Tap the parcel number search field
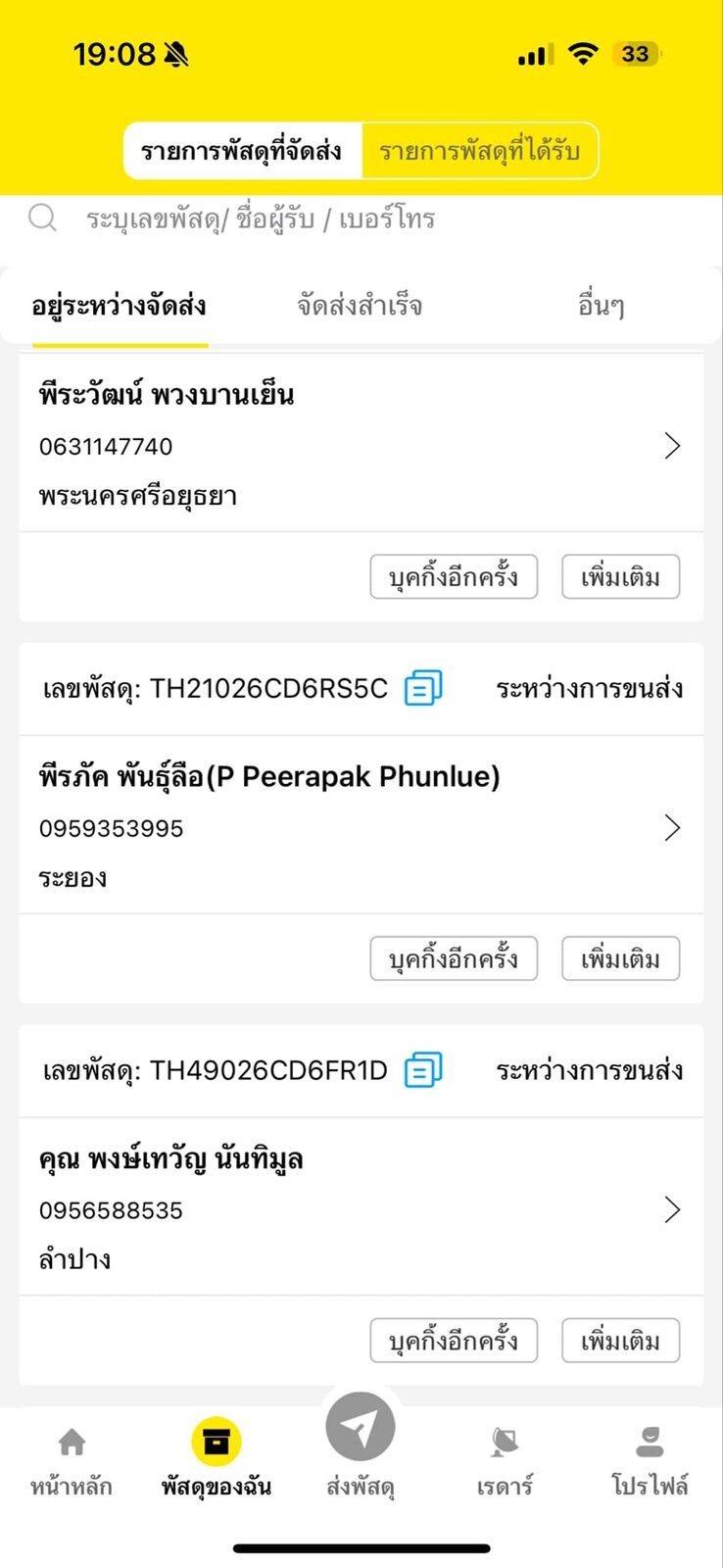Screen dimensions: 723x1568 tap(261, 218)
